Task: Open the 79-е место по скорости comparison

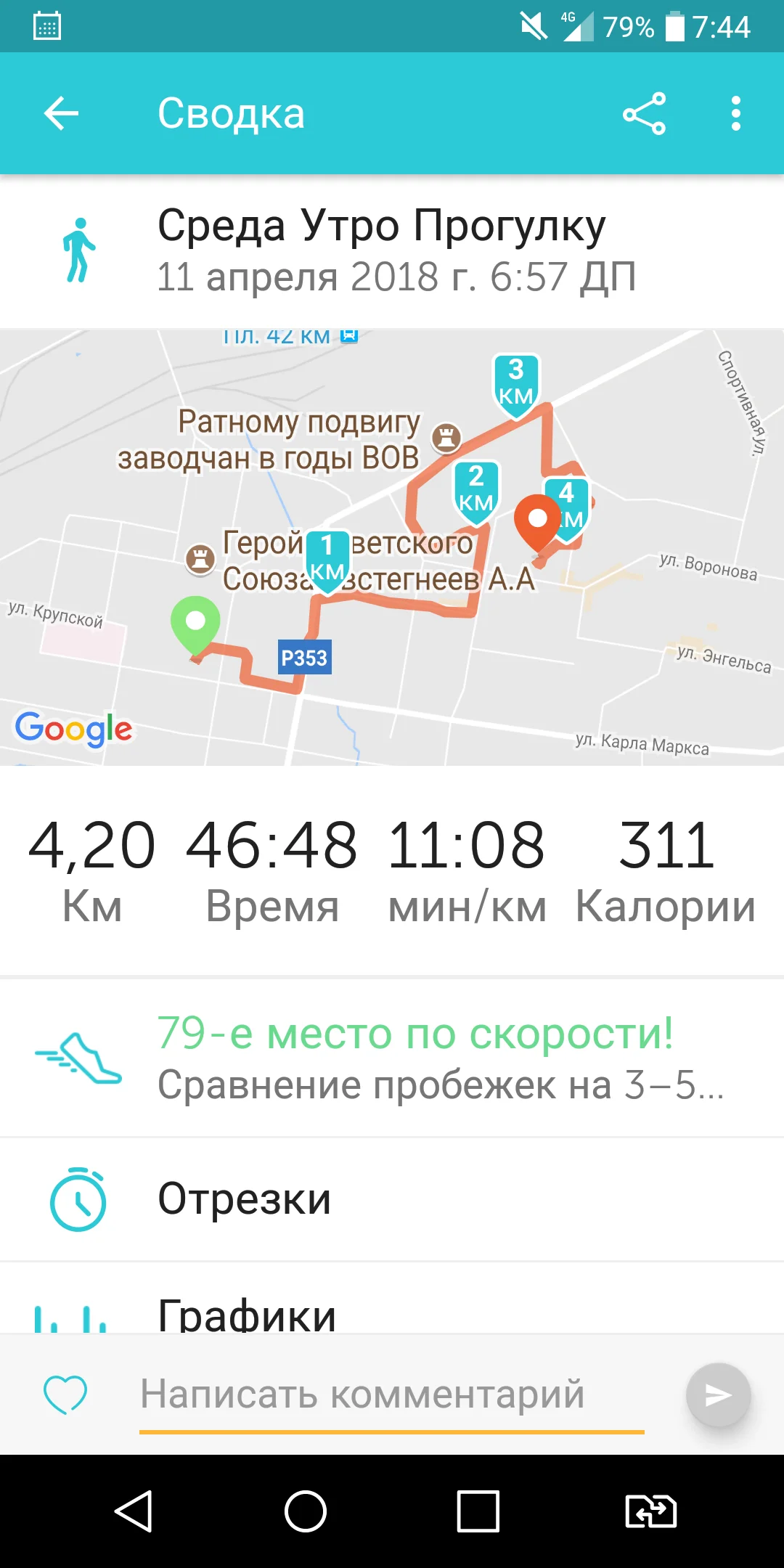Action: coord(392,1058)
